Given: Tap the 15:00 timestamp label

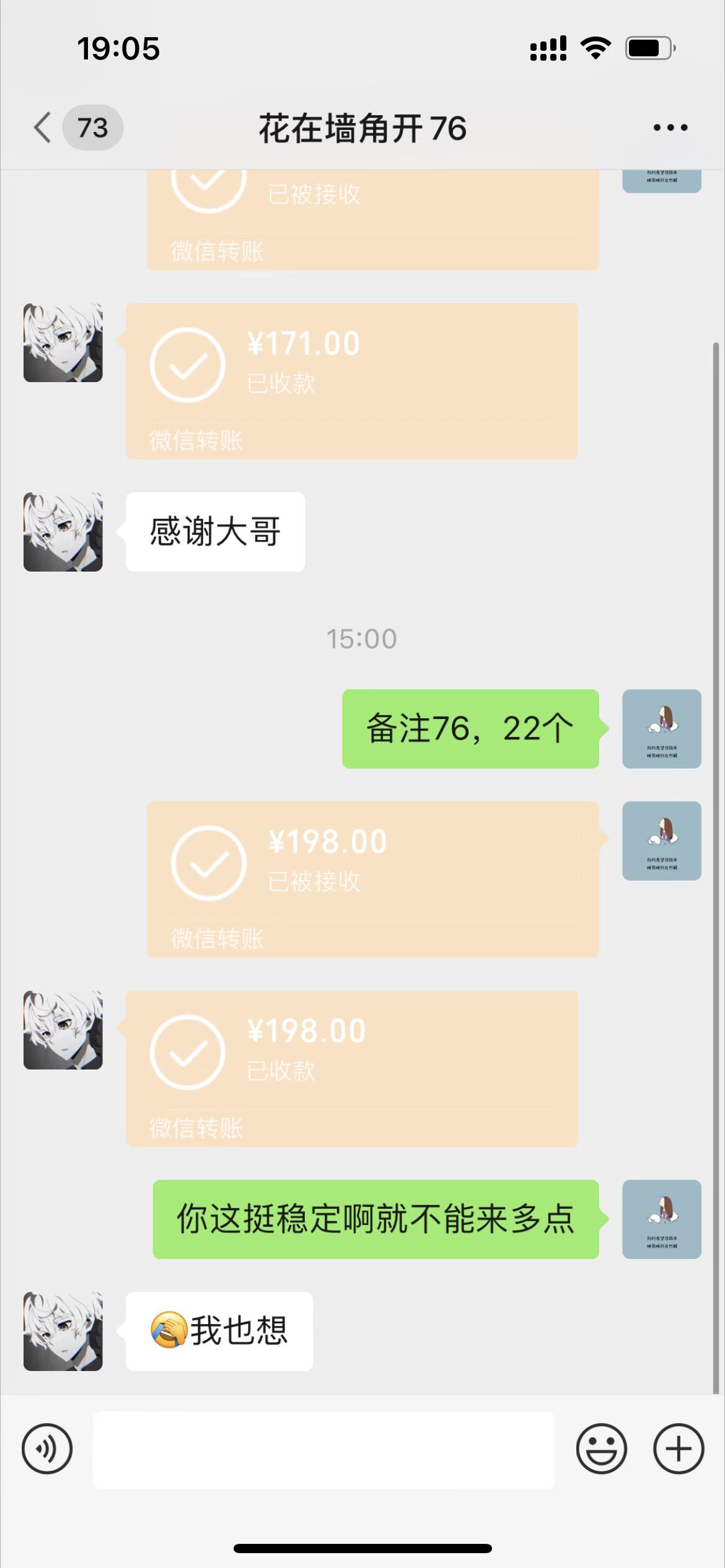Looking at the screenshot, I should pos(362,639).
